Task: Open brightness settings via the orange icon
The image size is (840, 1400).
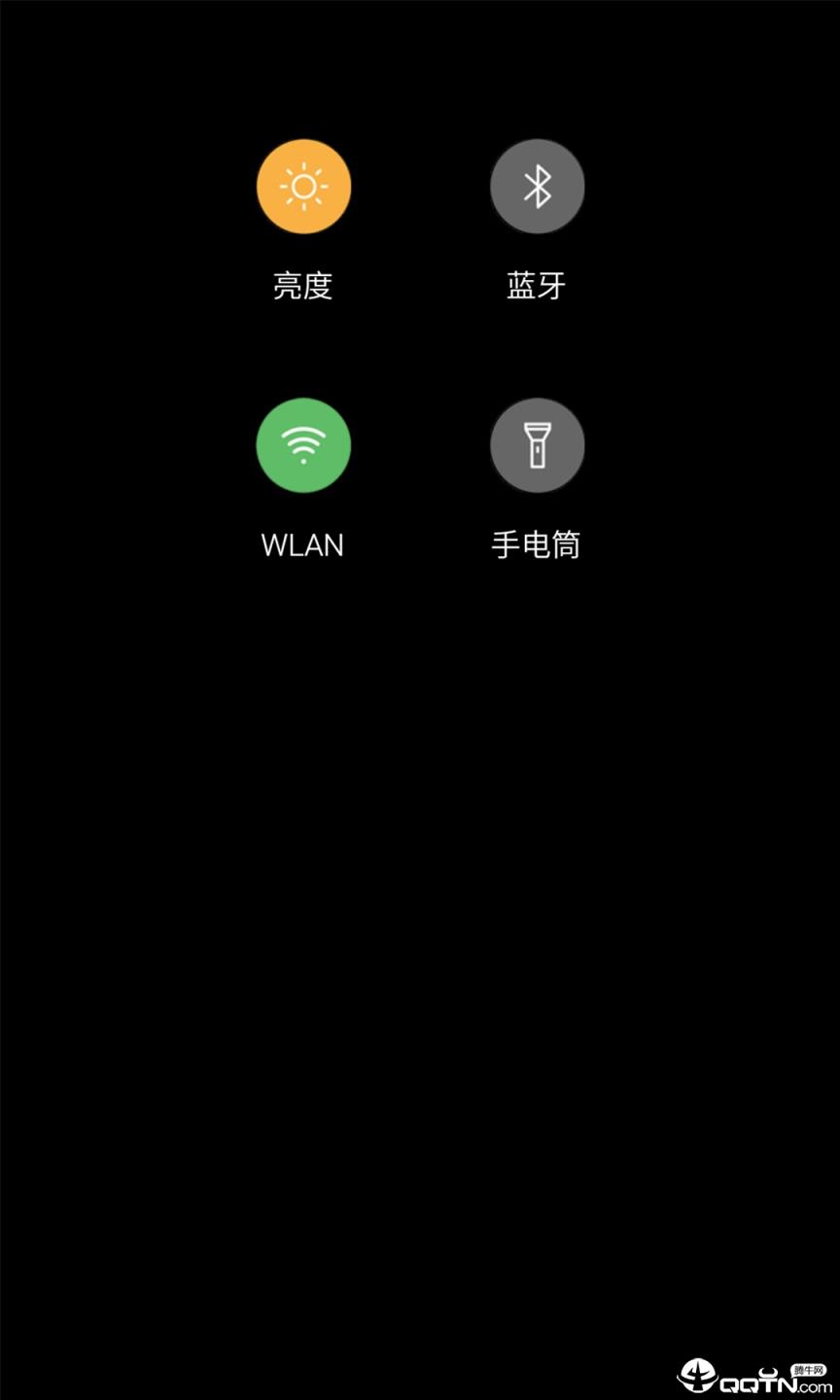Action: (303, 186)
